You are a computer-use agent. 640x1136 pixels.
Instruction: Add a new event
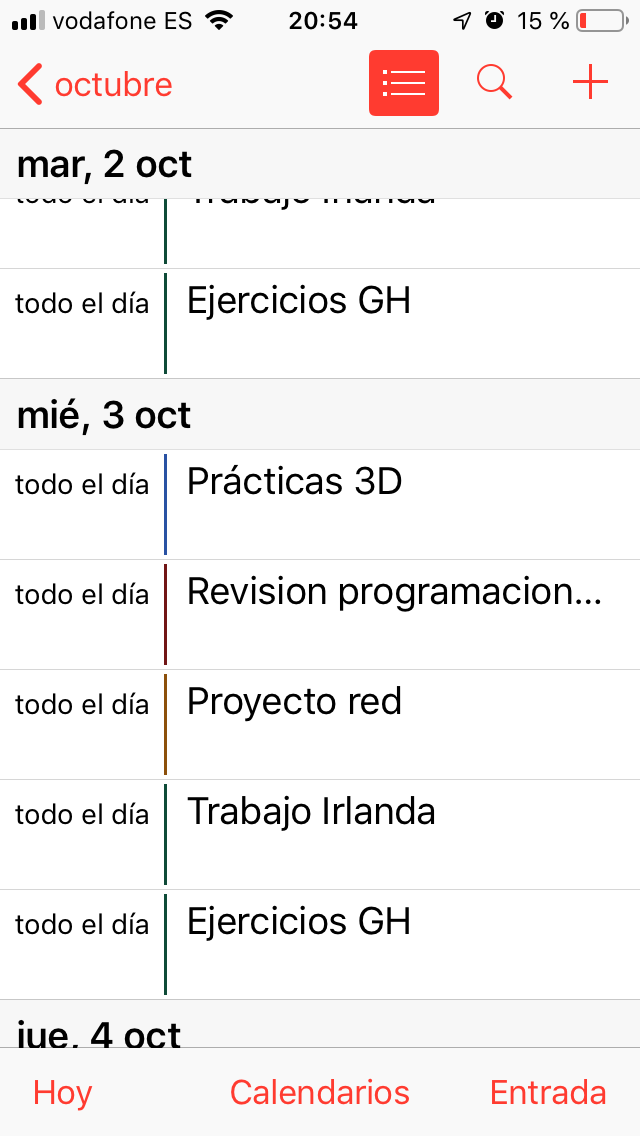coord(590,83)
